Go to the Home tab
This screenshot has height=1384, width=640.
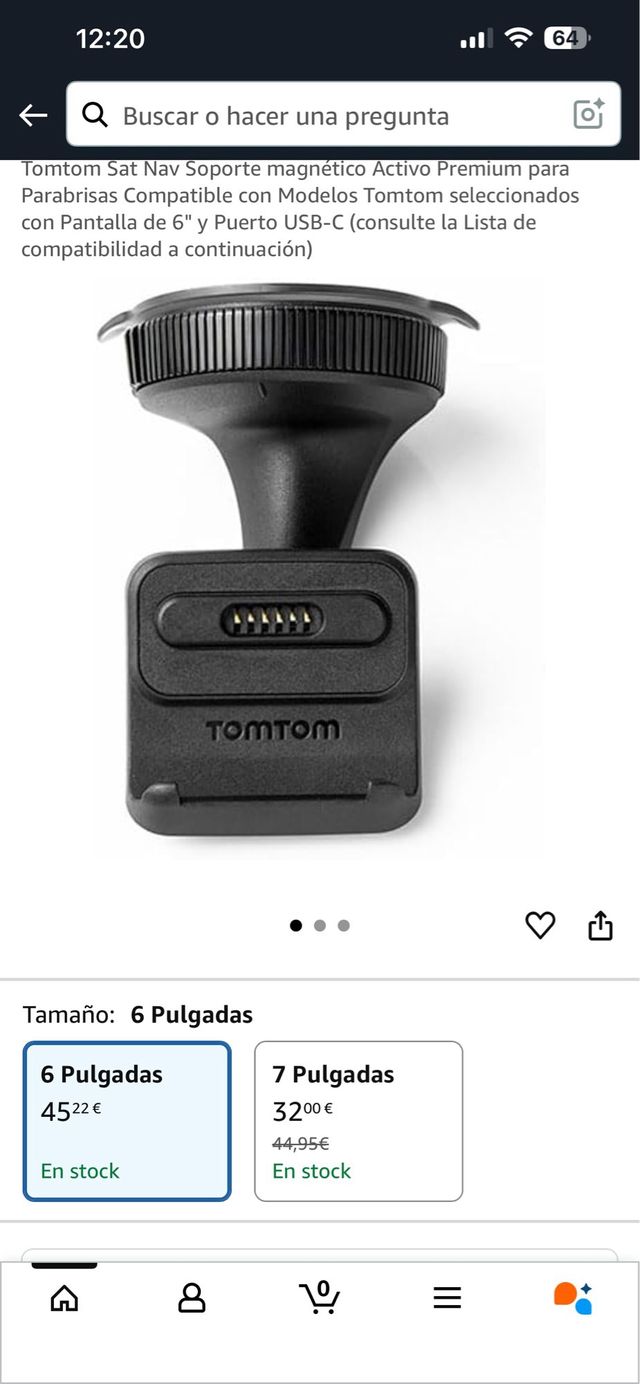pos(64,1298)
